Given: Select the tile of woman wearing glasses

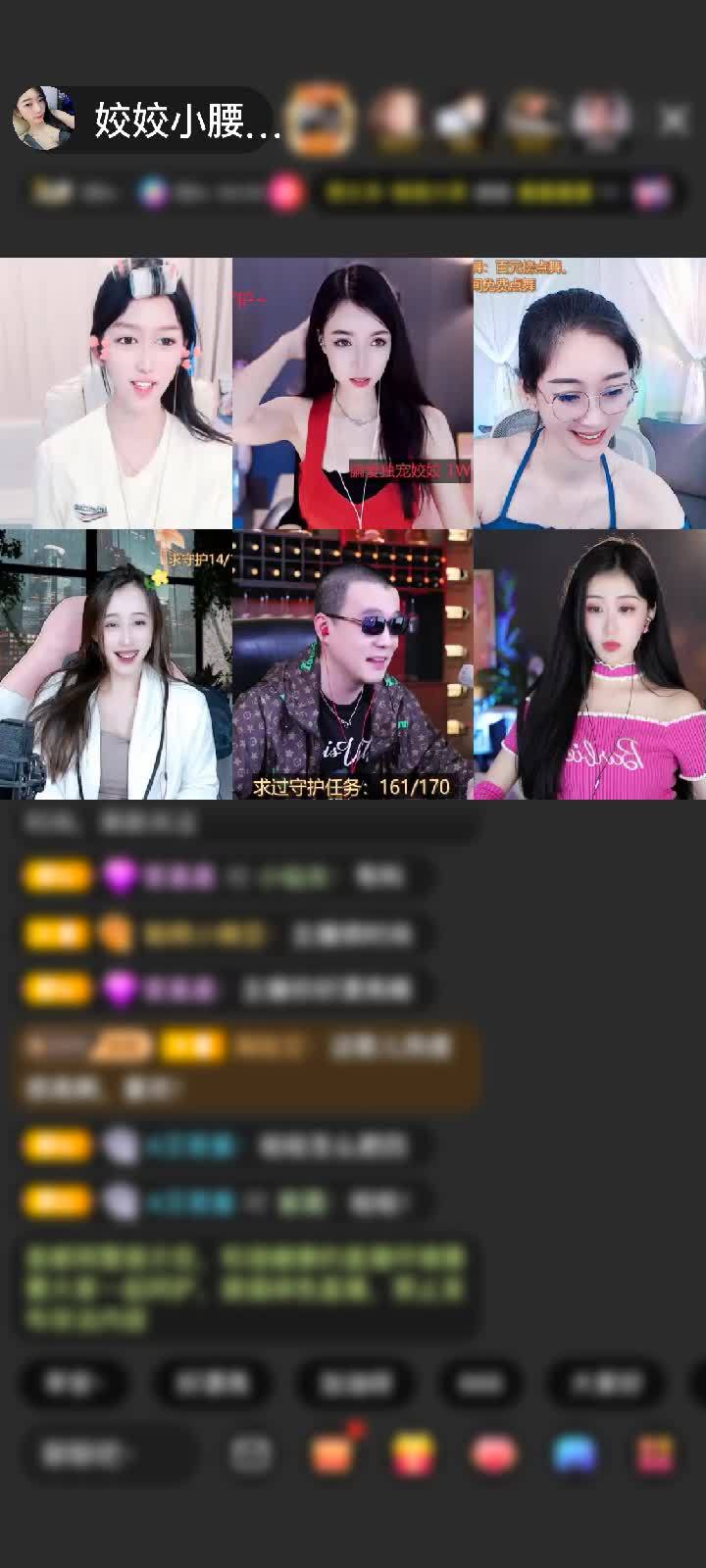Looking at the screenshot, I should click(x=589, y=393).
